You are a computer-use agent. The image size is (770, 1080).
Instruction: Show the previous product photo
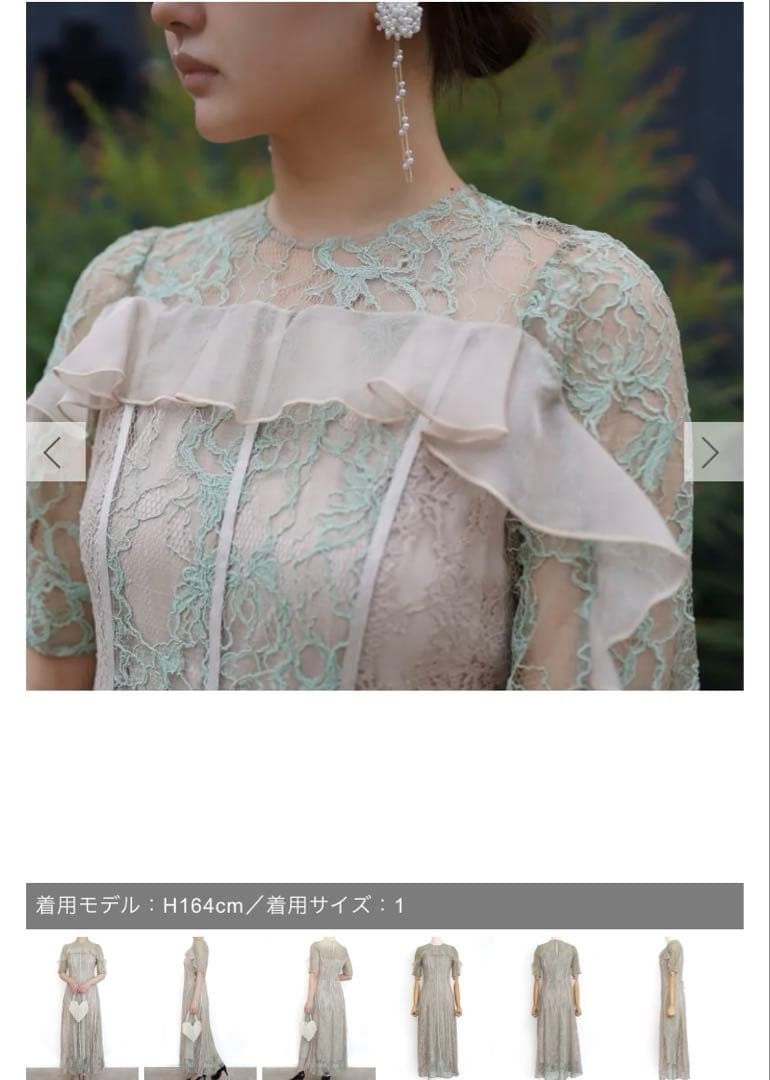[x=55, y=452]
